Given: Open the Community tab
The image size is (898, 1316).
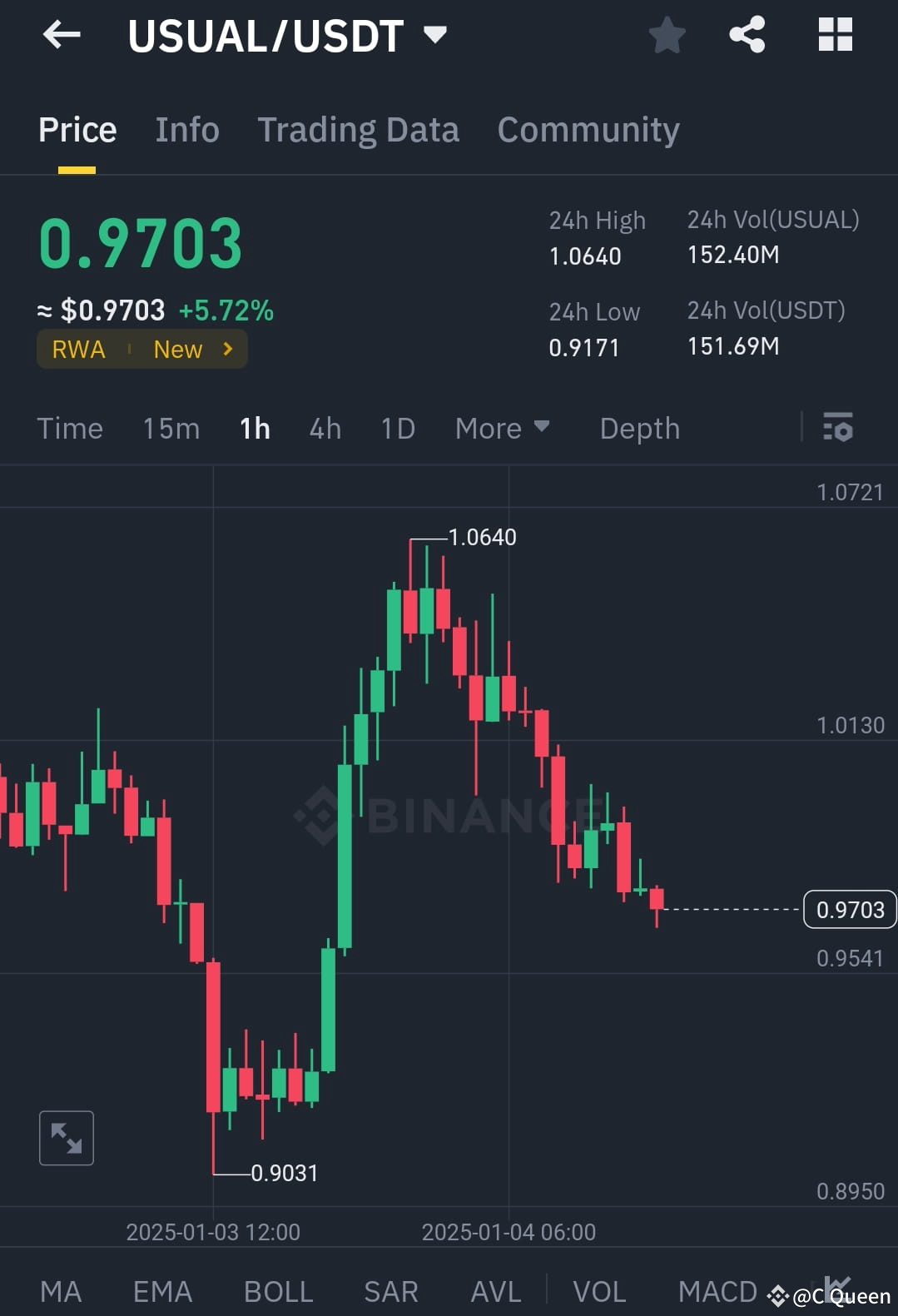Looking at the screenshot, I should [x=588, y=130].
